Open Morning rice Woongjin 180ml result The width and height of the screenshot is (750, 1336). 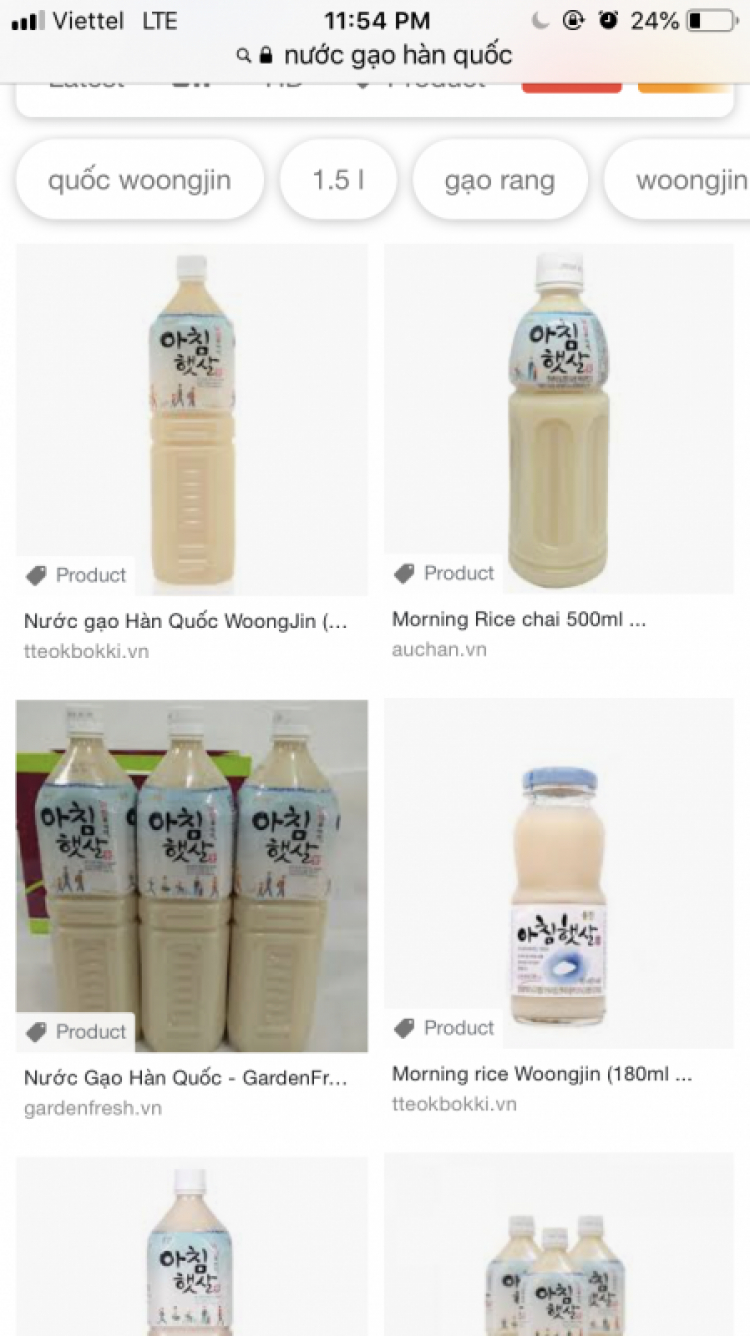[558, 875]
